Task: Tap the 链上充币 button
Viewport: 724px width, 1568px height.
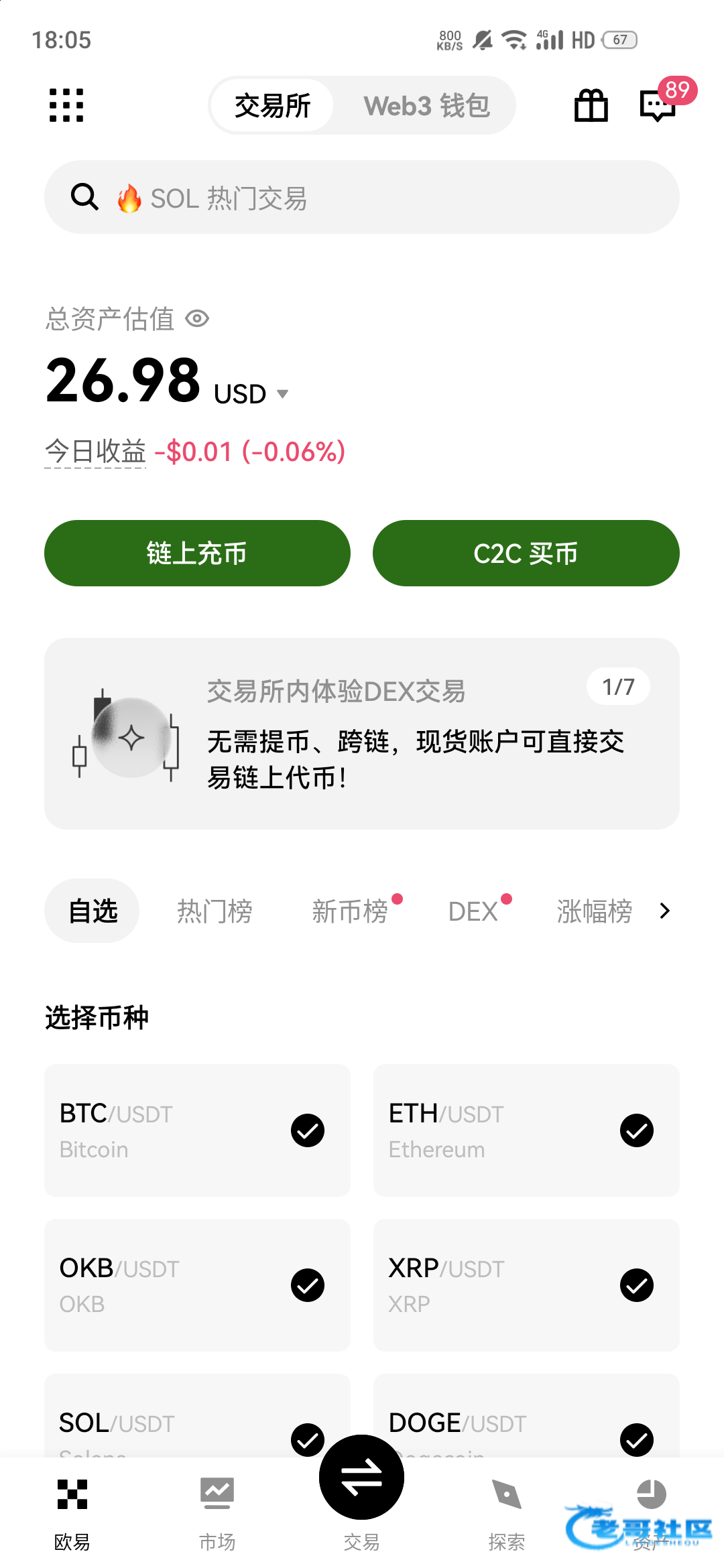Action: click(197, 553)
